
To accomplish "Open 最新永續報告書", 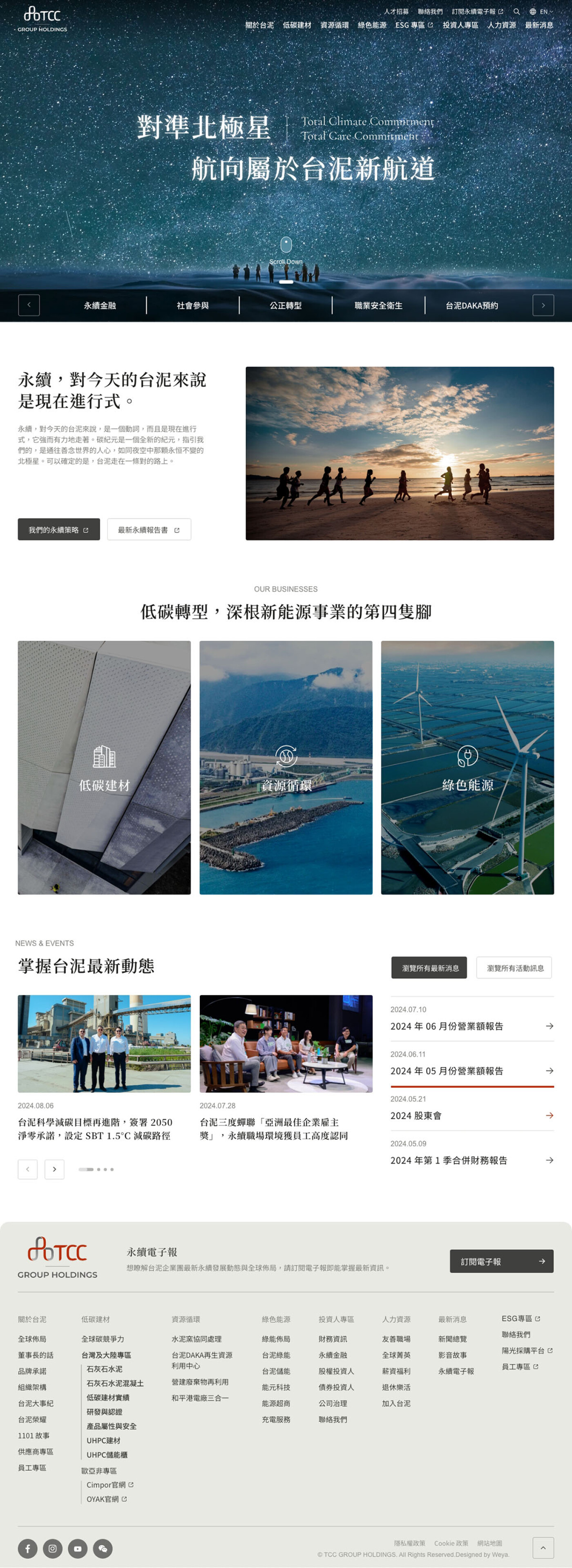I will 149,529.
